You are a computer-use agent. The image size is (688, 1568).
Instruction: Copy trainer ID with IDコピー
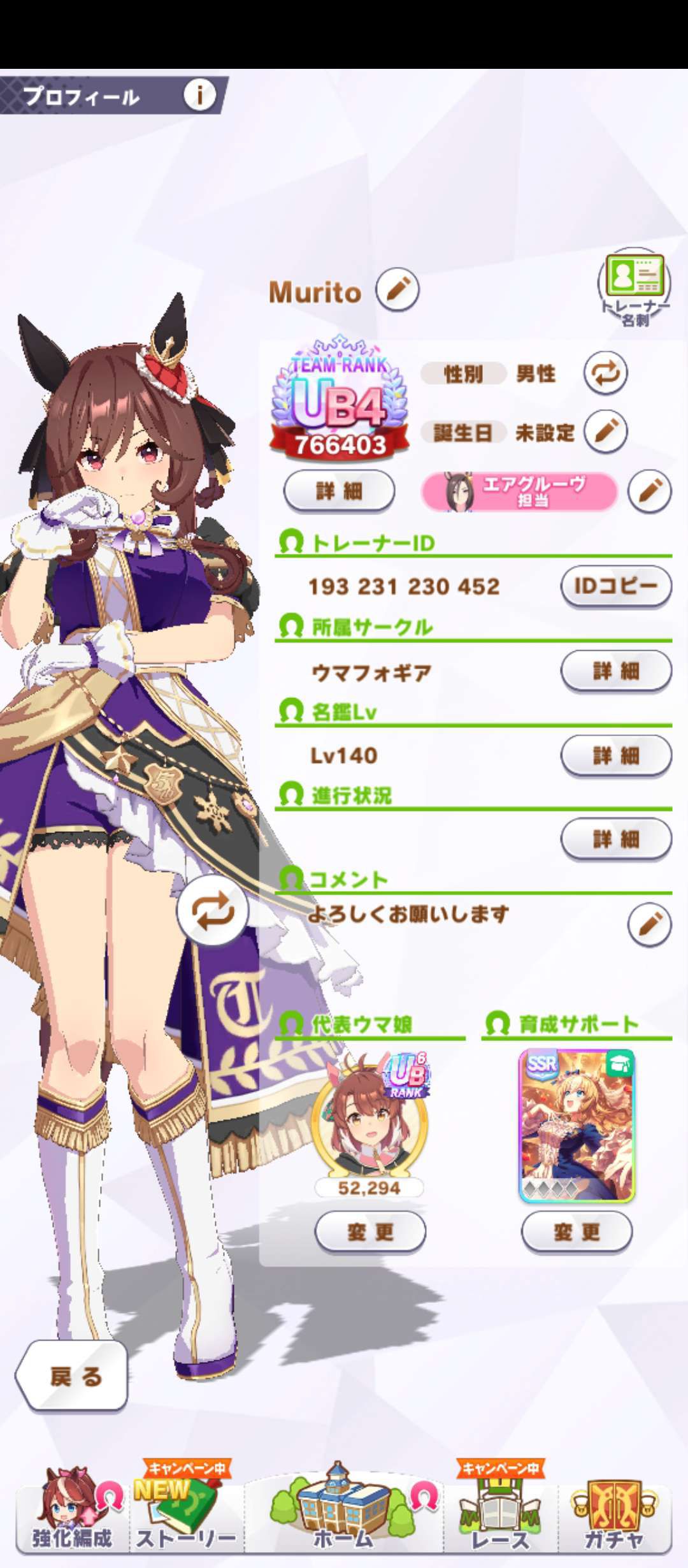615,586
